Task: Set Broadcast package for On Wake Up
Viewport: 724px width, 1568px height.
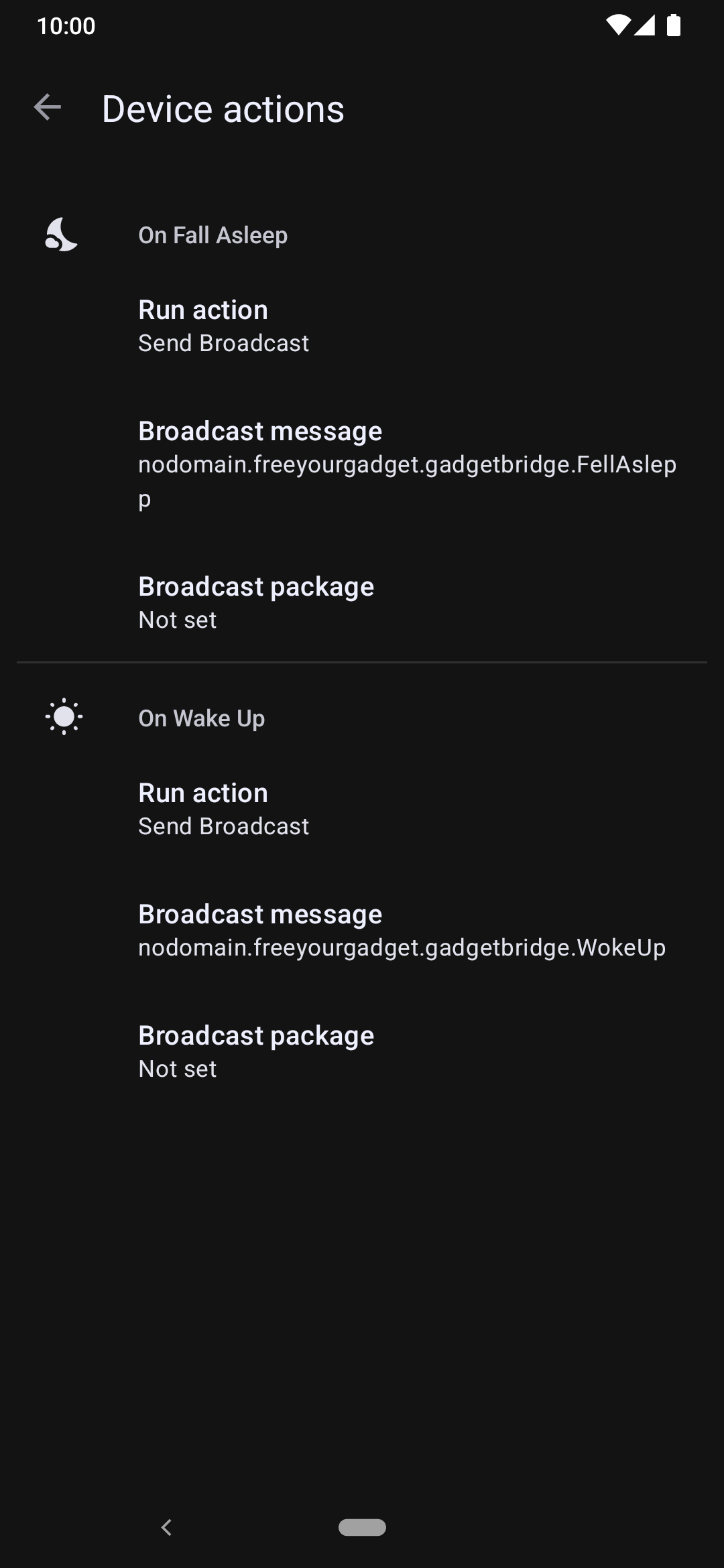Action: click(x=362, y=1051)
